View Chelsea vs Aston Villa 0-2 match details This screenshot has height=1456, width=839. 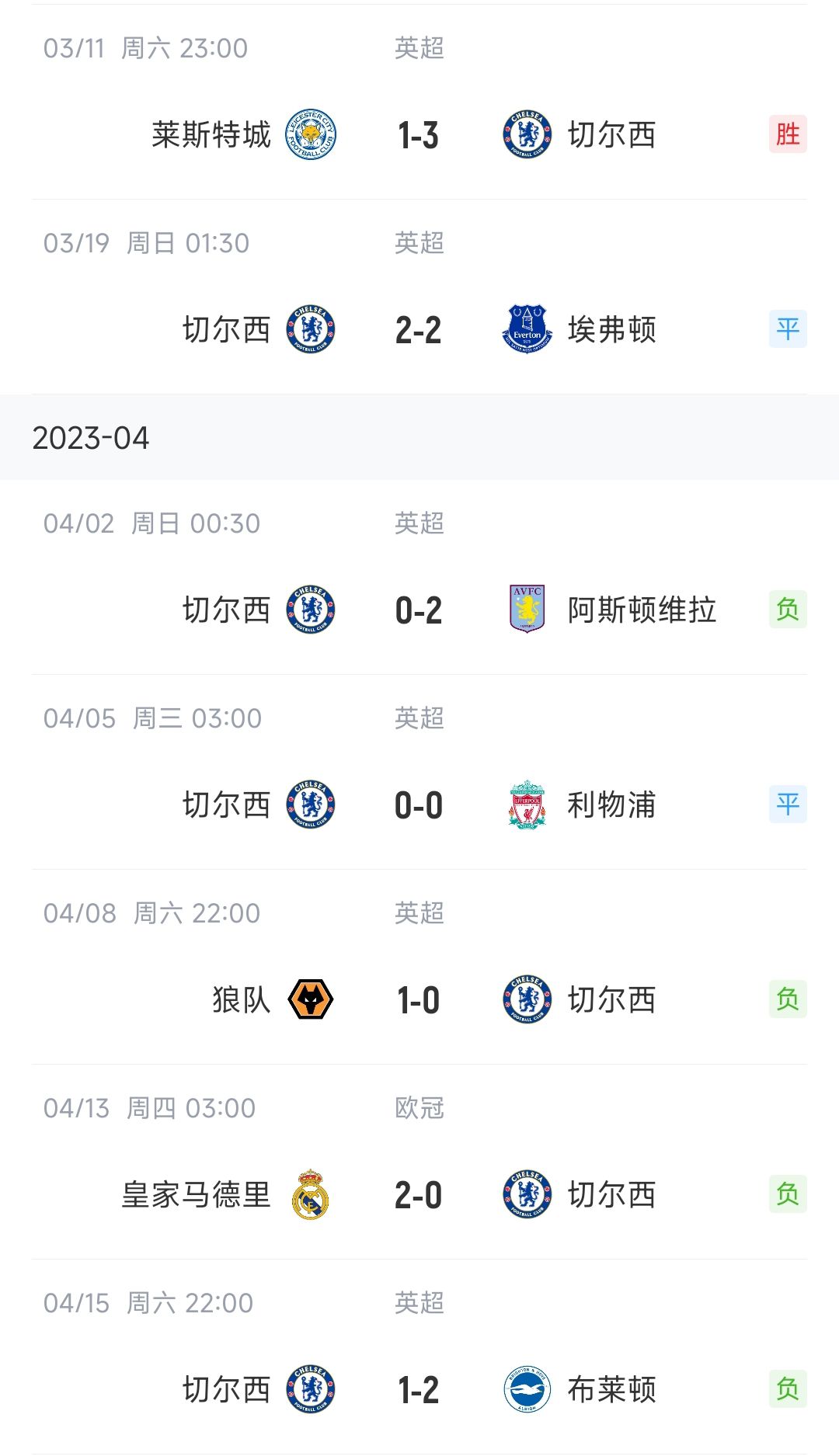coord(419,577)
